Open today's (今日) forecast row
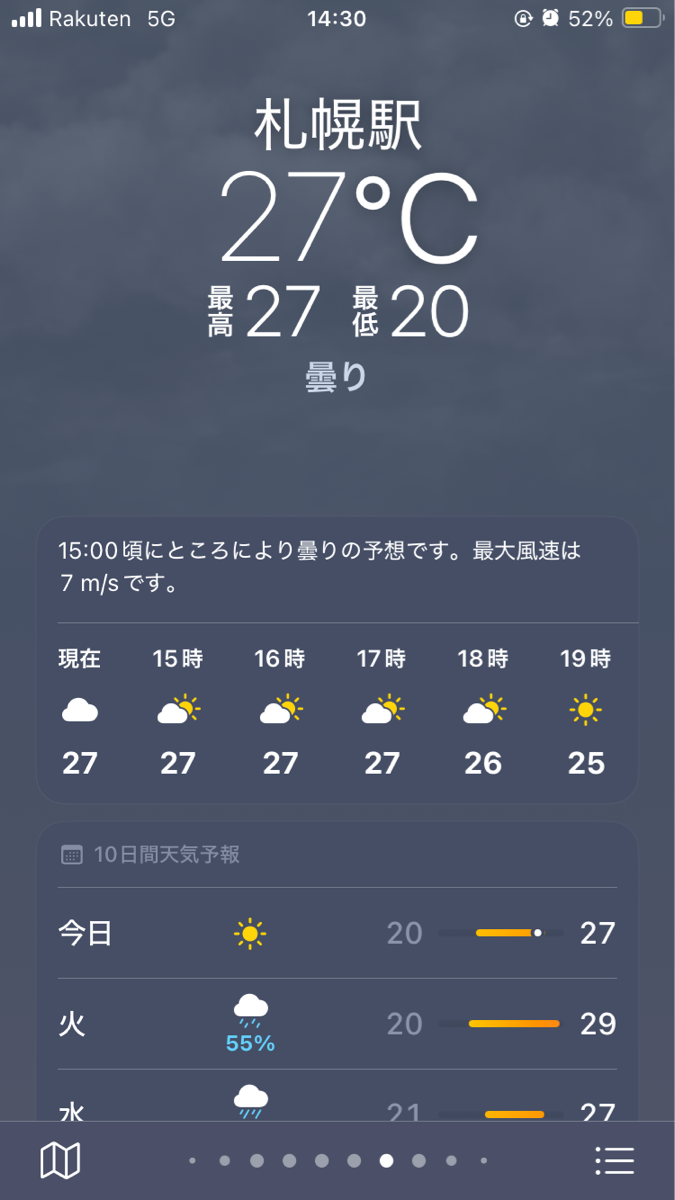This screenshot has height=1200, width=675. [x=337, y=933]
